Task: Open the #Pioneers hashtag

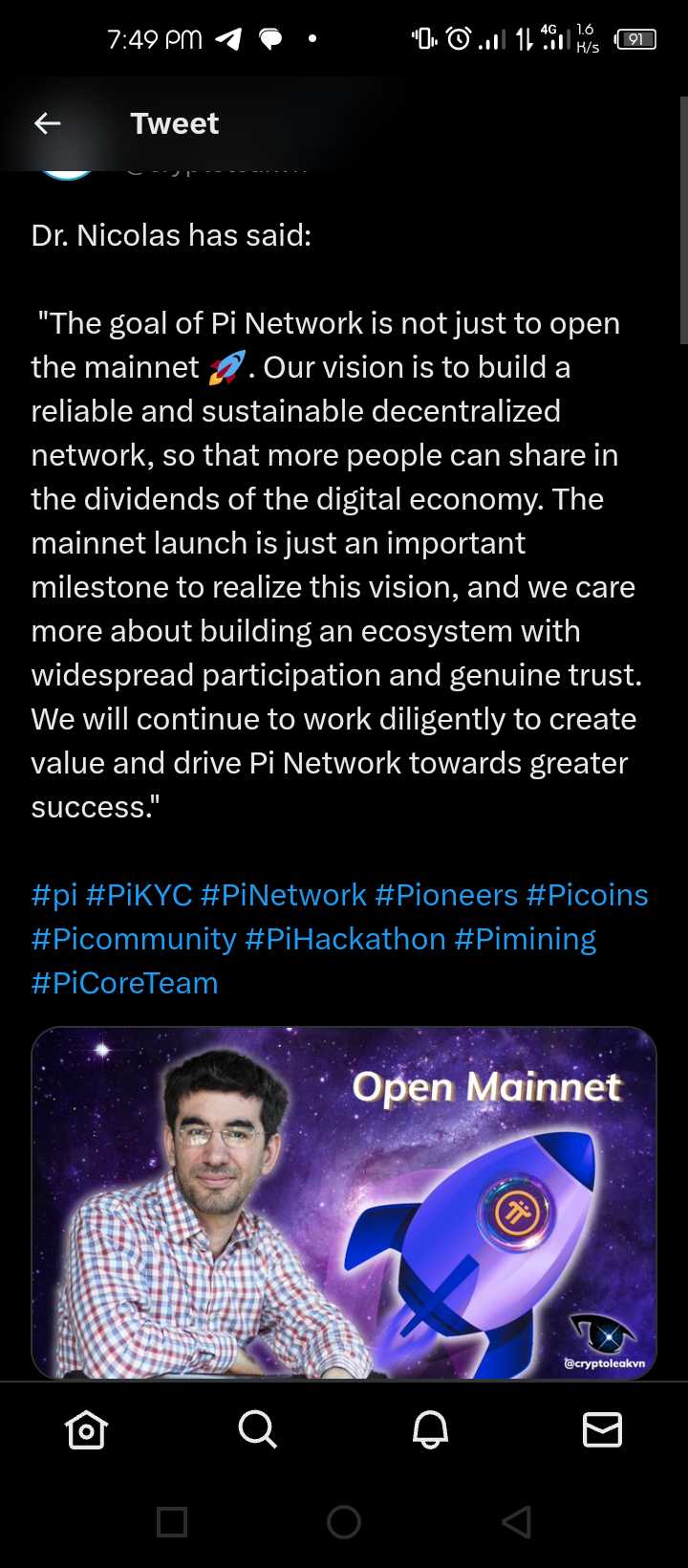Action: (x=446, y=895)
